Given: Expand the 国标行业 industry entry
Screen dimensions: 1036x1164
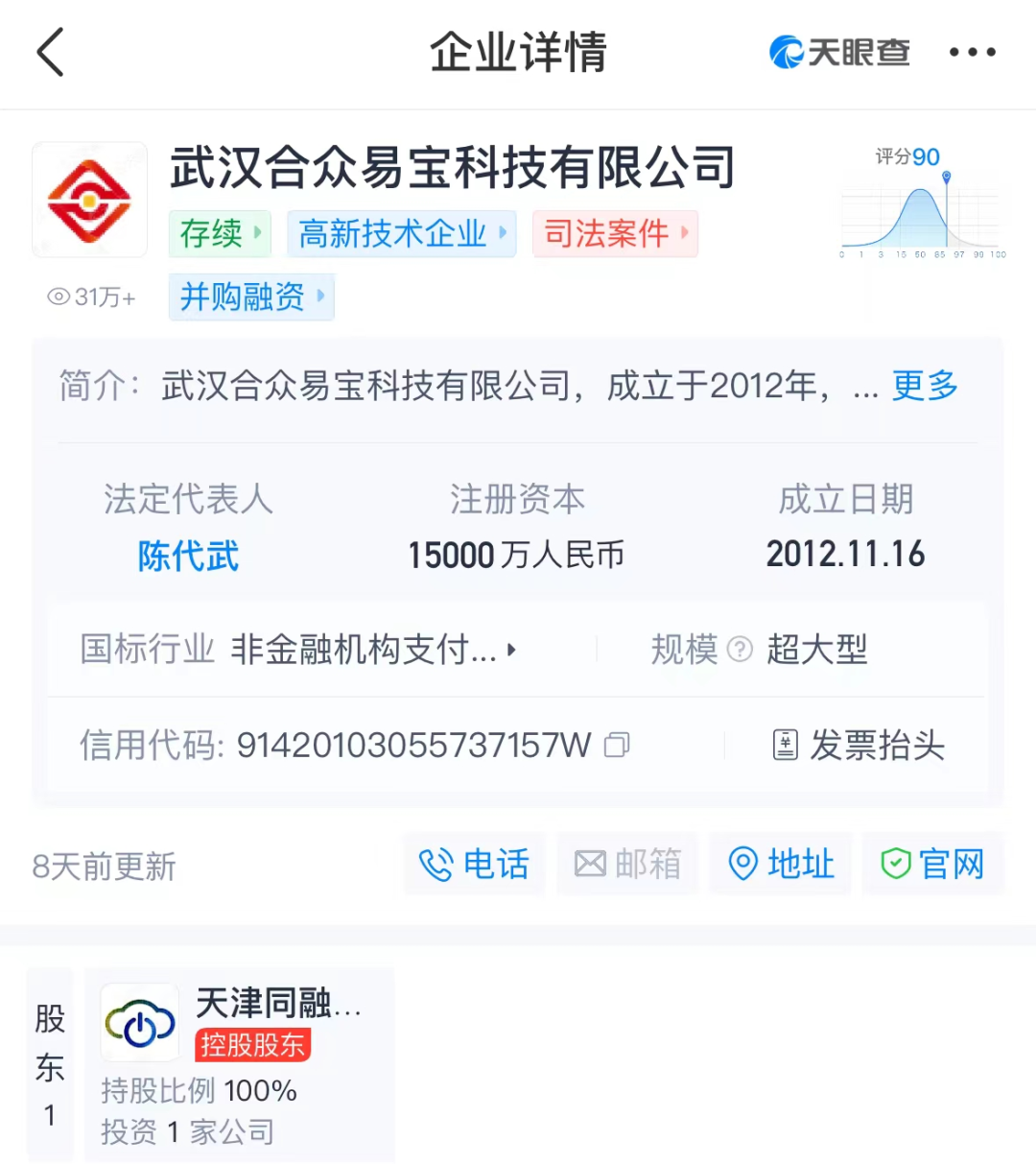Looking at the screenshot, I should (512, 650).
